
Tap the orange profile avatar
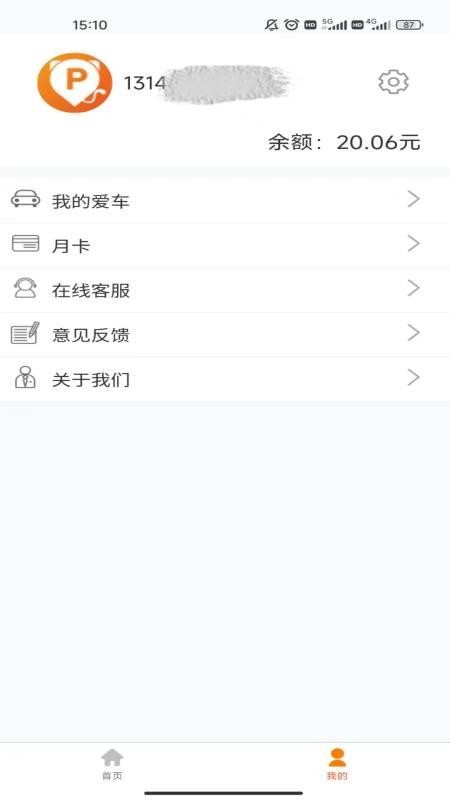tap(75, 83)
